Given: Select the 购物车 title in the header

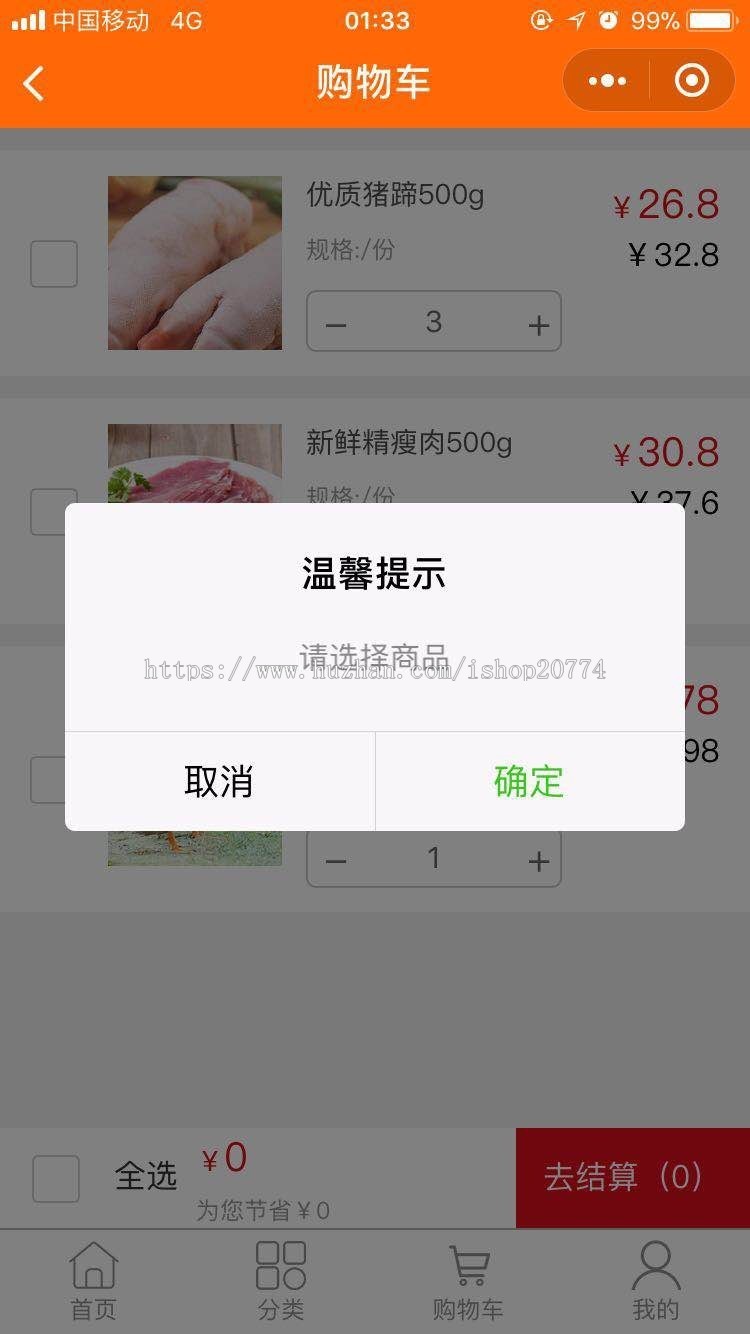Looking at the screenshot, I should [373, 82].
